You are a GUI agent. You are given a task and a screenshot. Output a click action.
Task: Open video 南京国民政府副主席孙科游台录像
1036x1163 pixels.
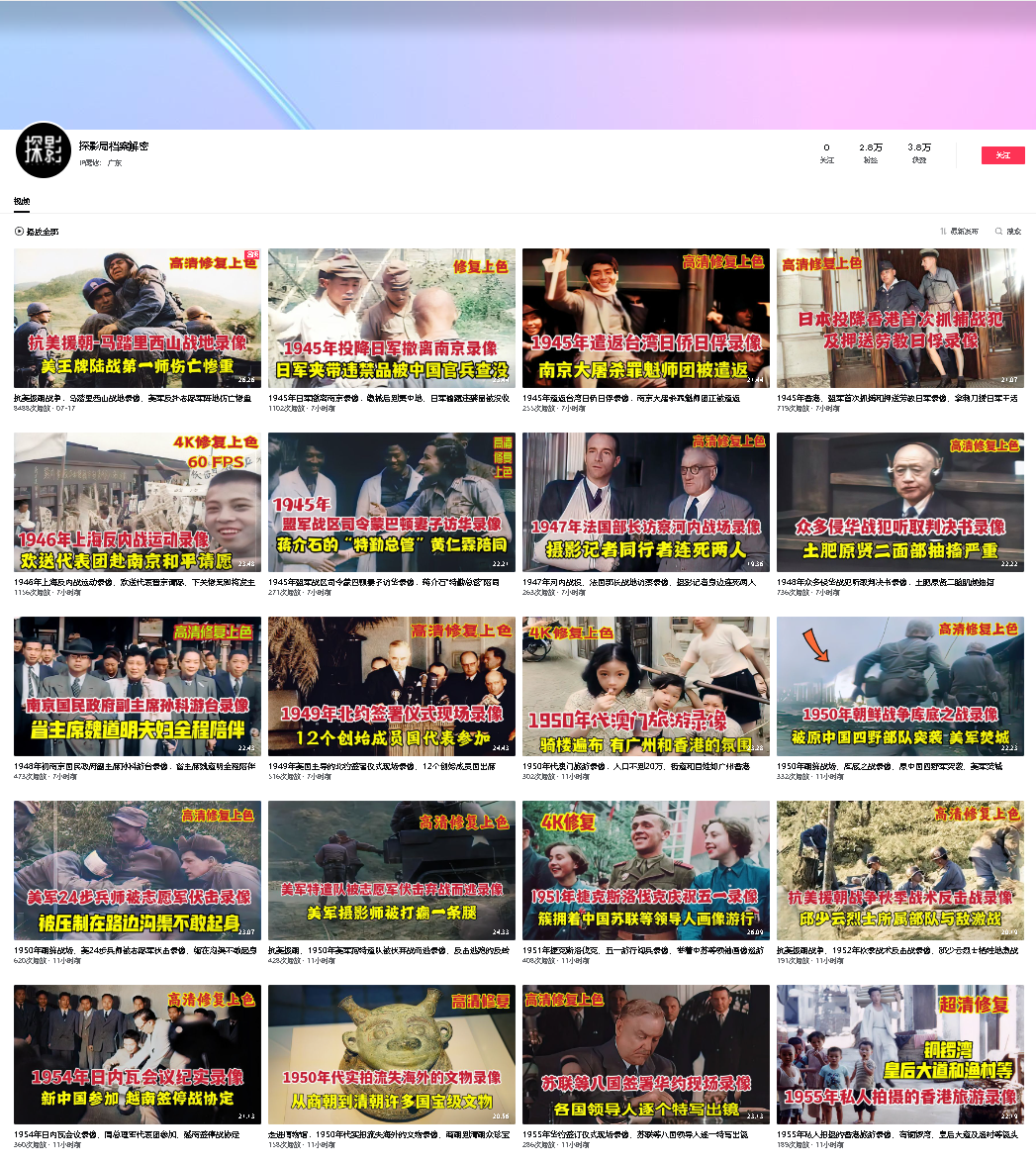[x=138, y=686]
